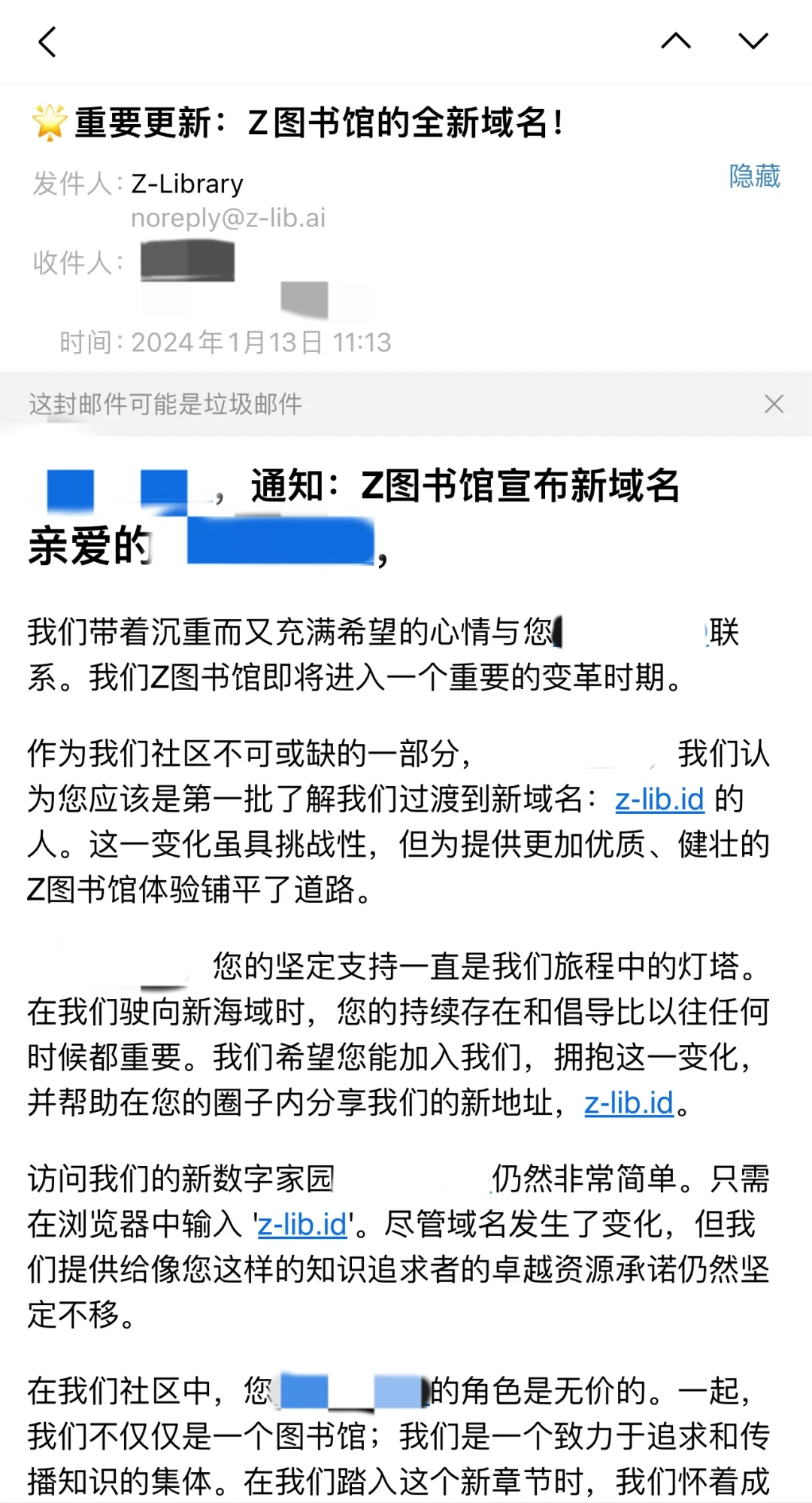Open the z-lib.id link after 新地址
Image resolution: width=812 pixels, height=1503 pixels.
629,1104
